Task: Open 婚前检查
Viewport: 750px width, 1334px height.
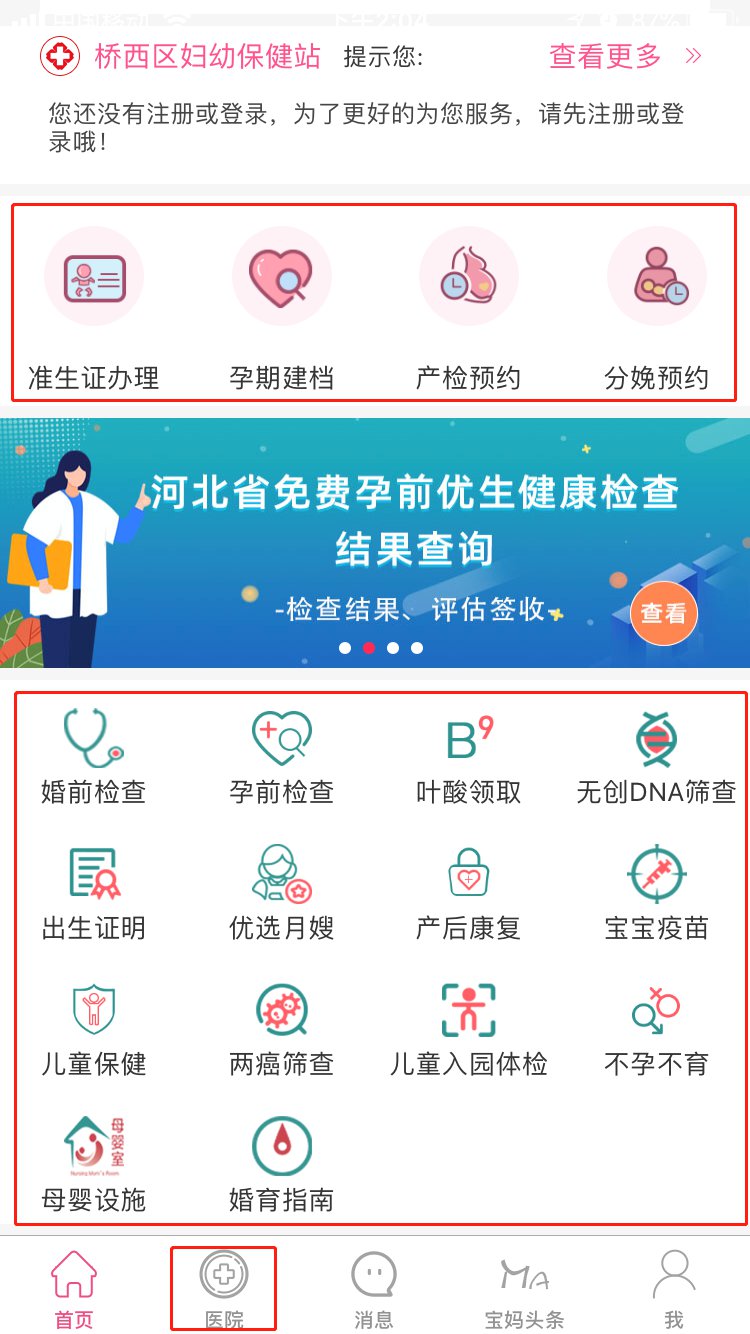Action: coord(94,757)
